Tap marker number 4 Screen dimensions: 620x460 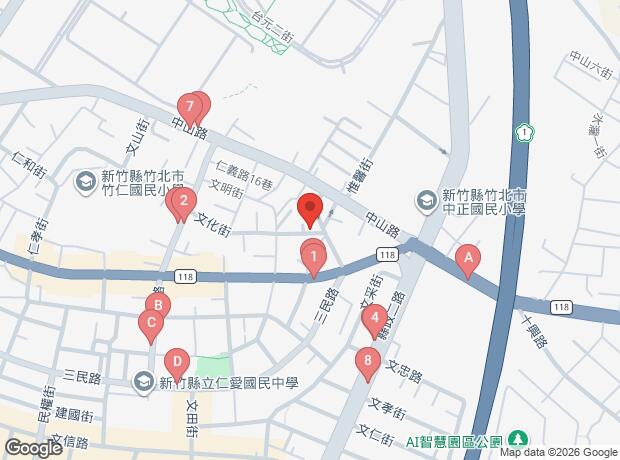[x=374, y=321]
